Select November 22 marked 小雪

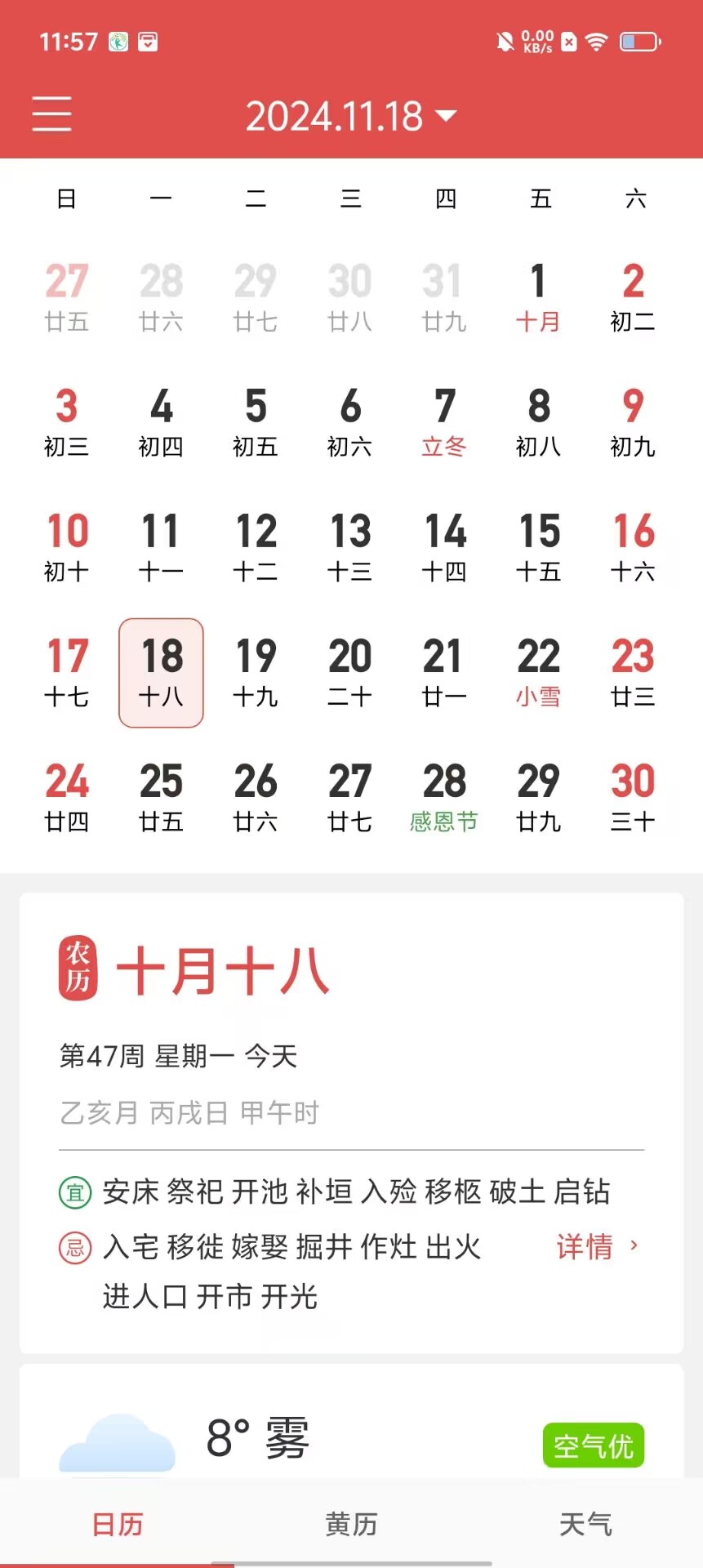538,672
